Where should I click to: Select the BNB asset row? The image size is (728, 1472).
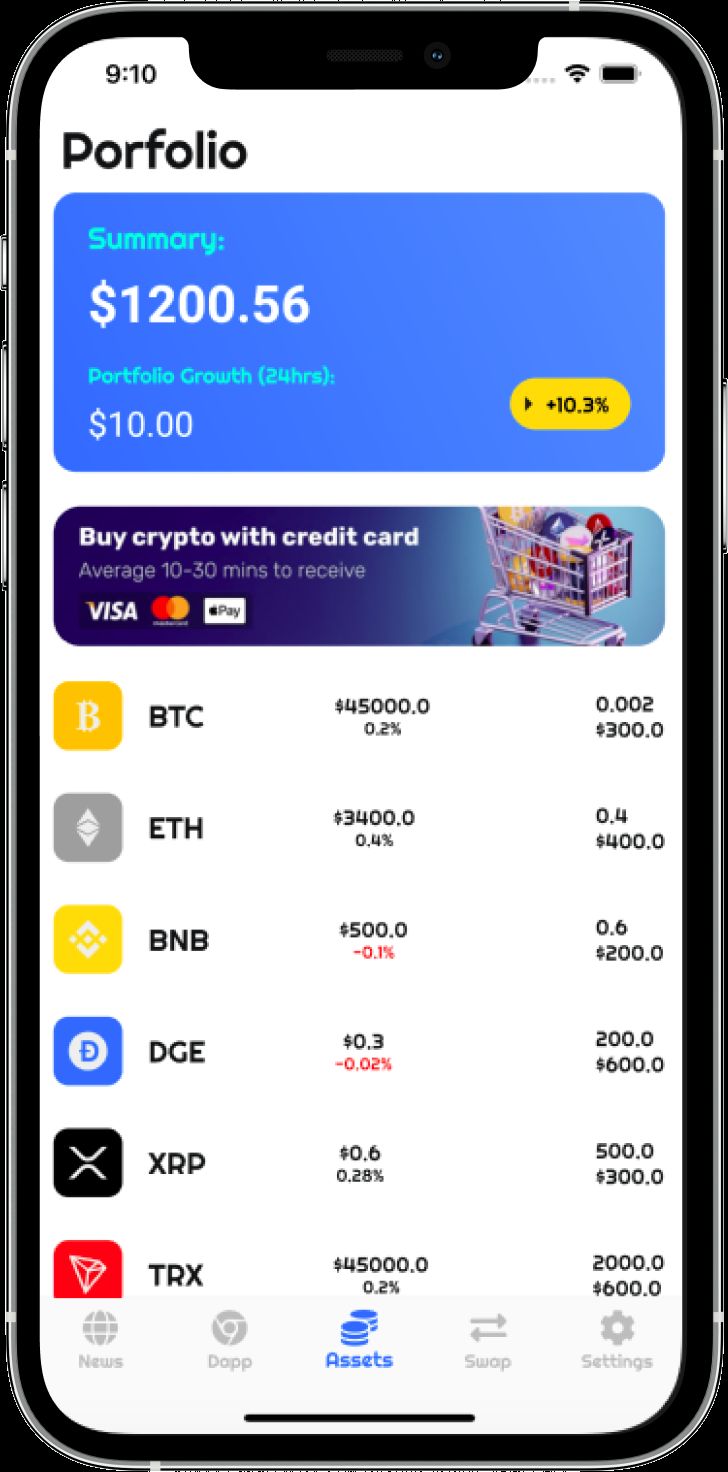coord(359,940)
